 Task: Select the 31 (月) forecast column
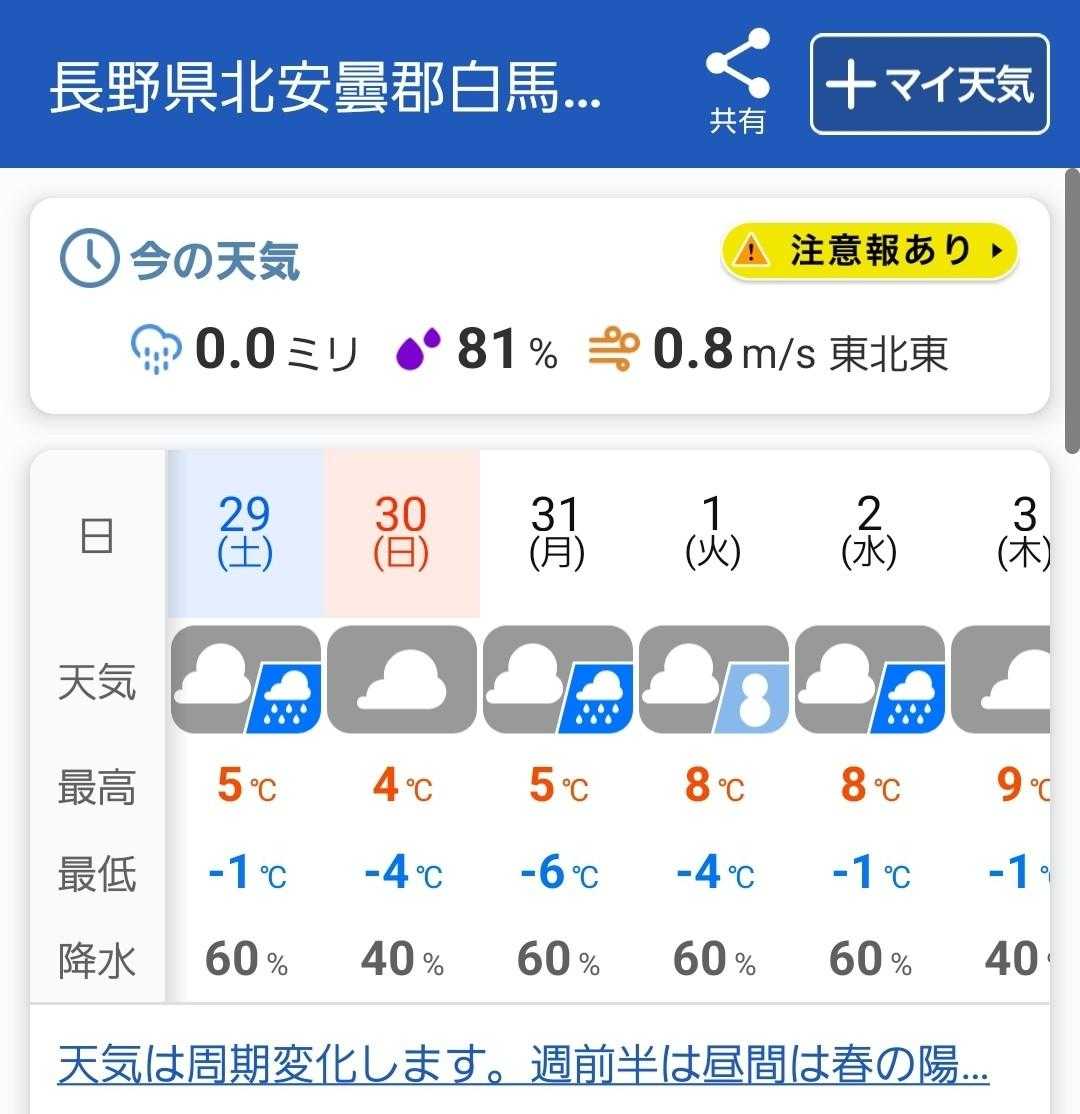point(557,534)
